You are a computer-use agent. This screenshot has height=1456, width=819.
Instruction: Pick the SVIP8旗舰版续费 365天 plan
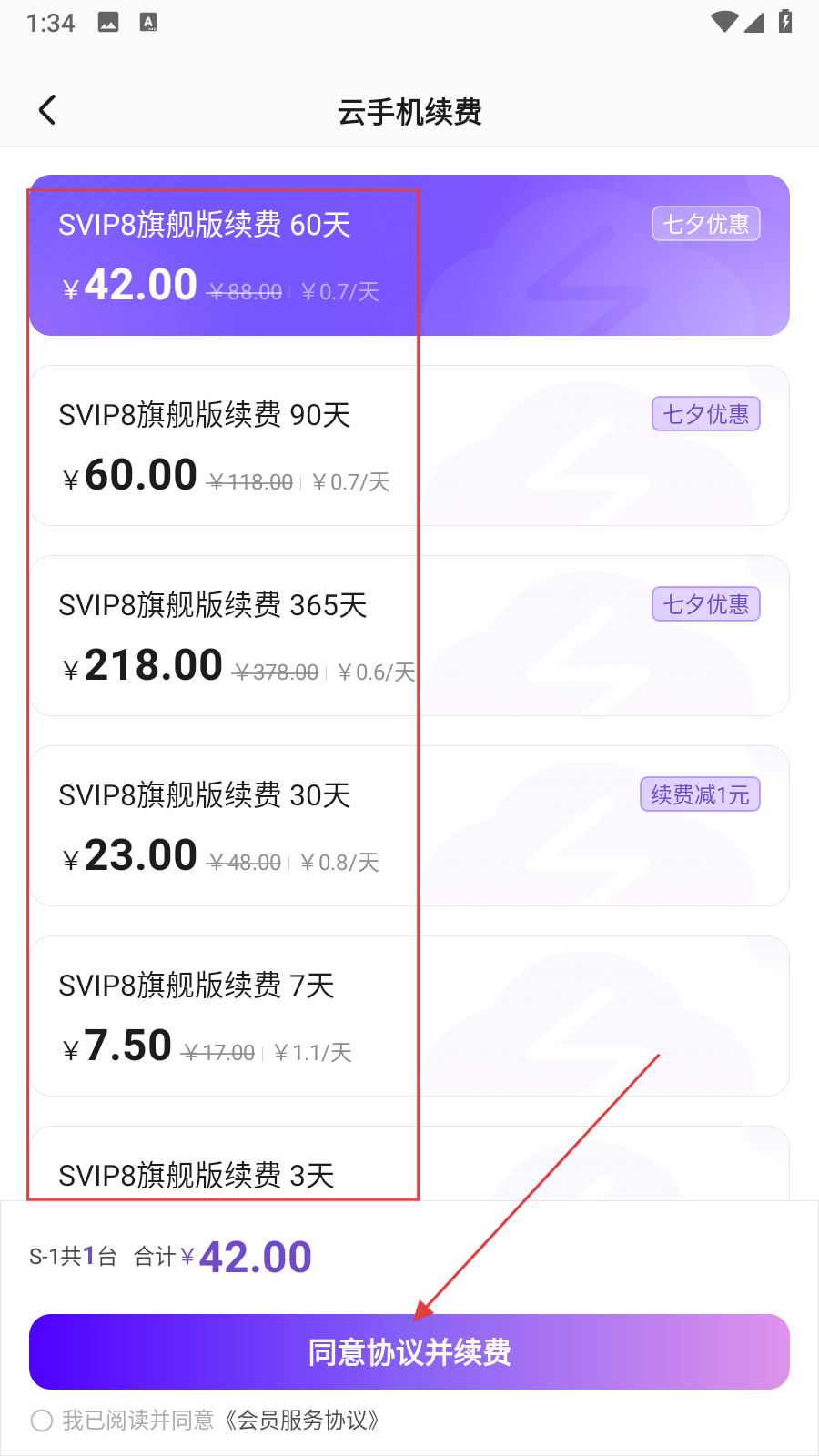[x=409, y=636]
